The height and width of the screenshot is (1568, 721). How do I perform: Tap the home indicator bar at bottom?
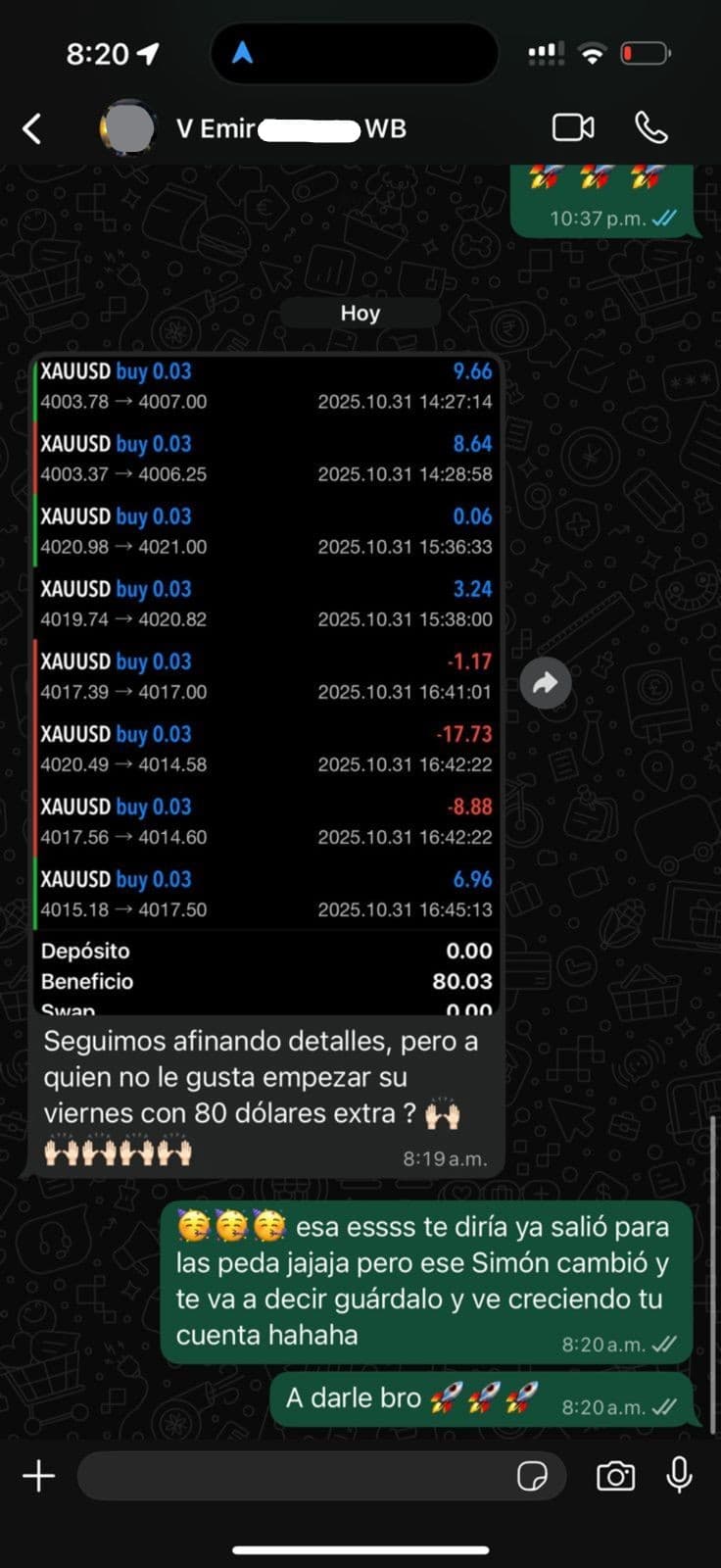360,1551
